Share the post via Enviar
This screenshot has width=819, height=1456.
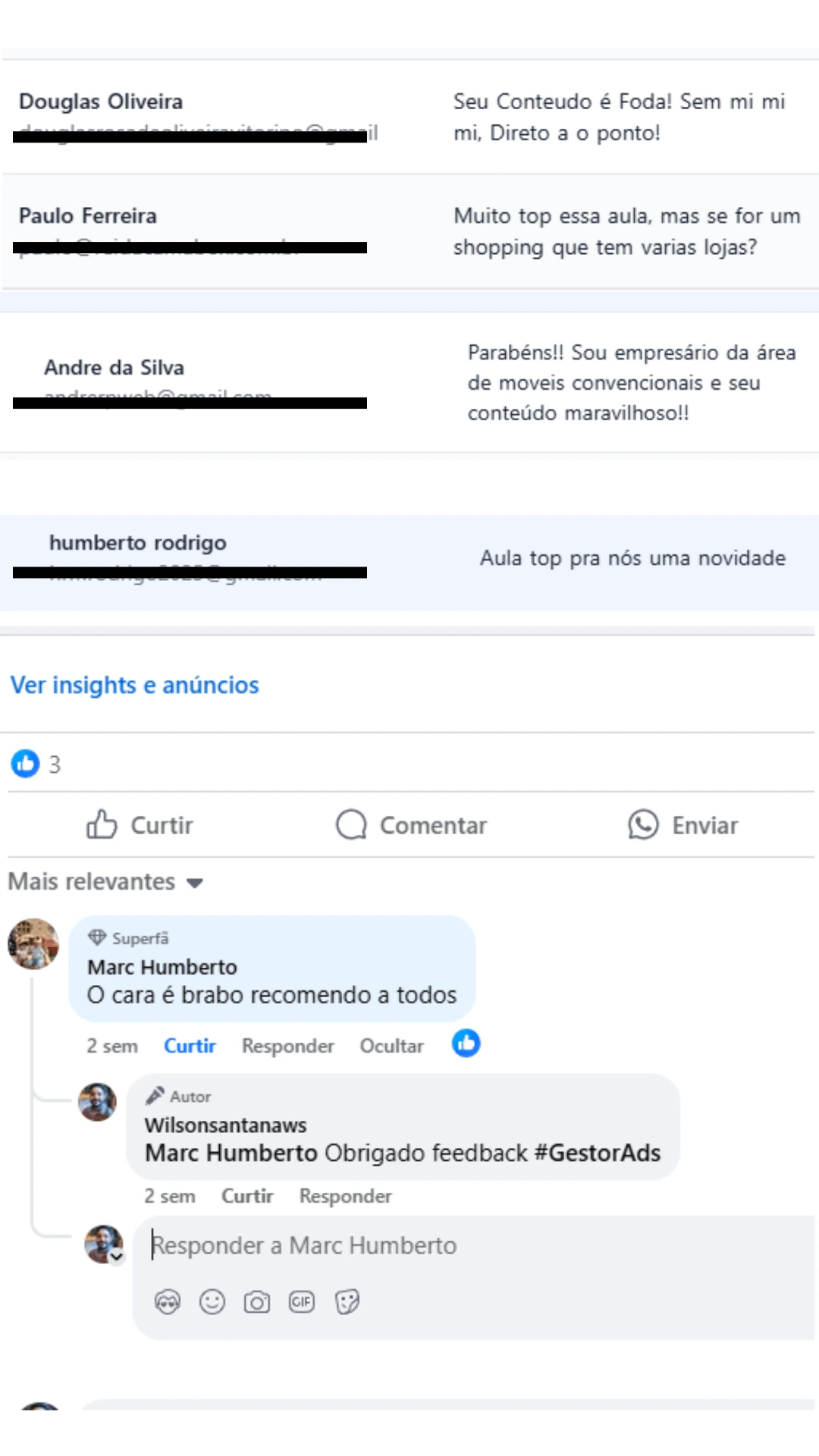point(683,825)
